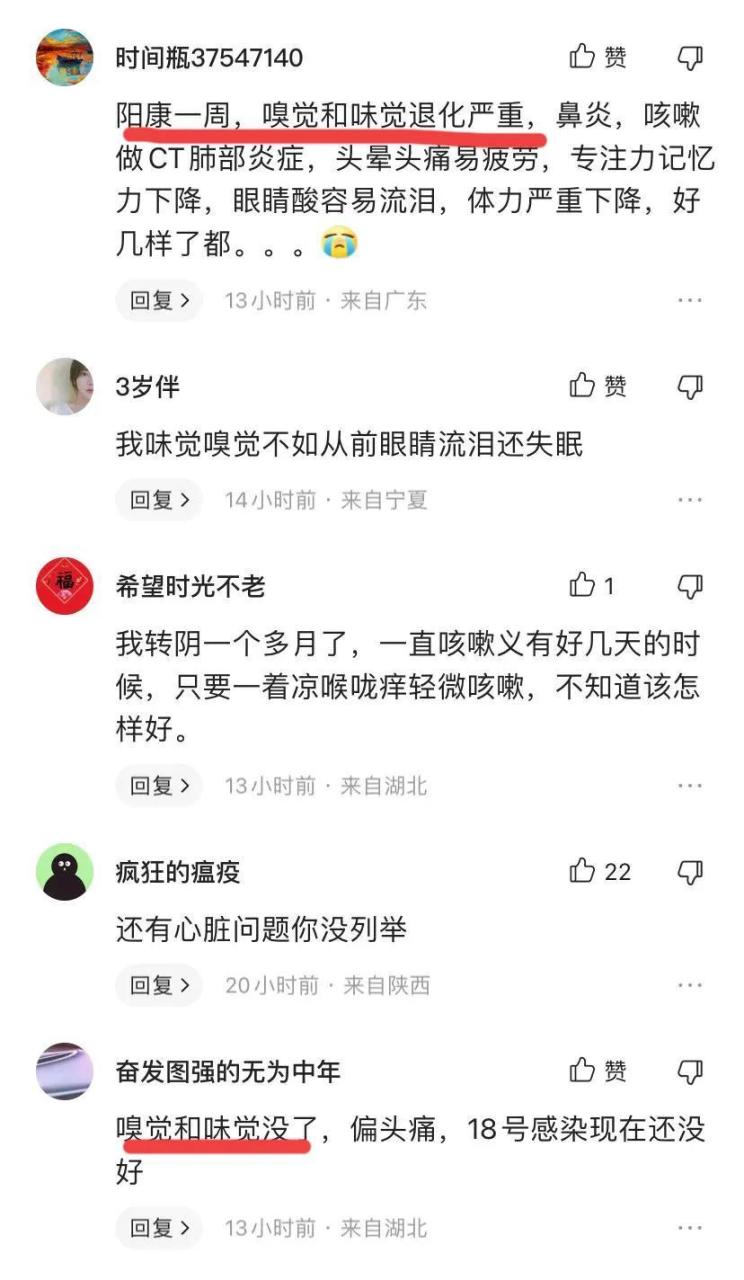Viewport: 744px width, 1280px height.
Task: Open more options on 3岁伴's comment
Action: point(690,500)
